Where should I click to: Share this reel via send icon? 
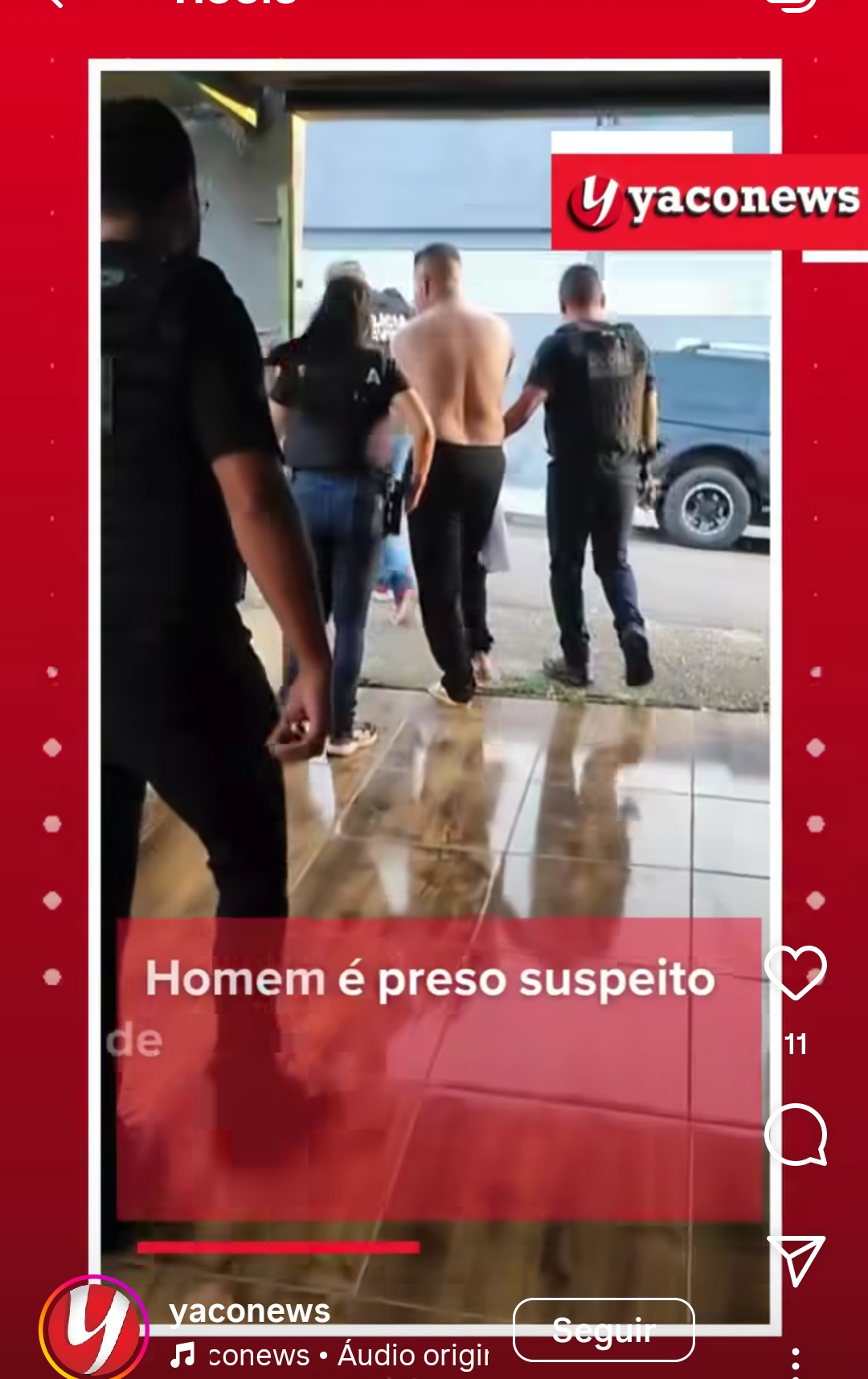tap(796, 1260)
